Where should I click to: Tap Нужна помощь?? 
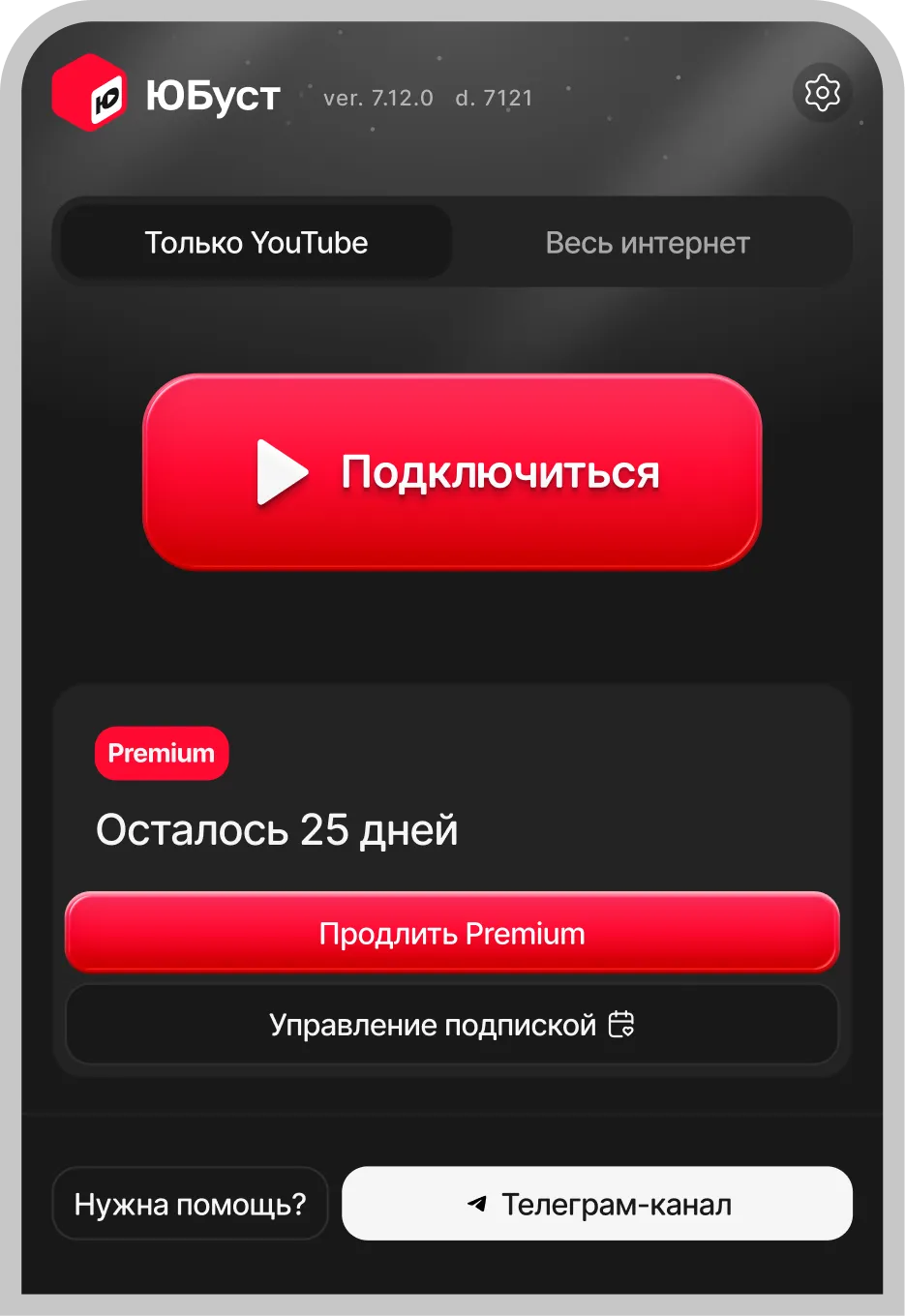[190, 1204]
